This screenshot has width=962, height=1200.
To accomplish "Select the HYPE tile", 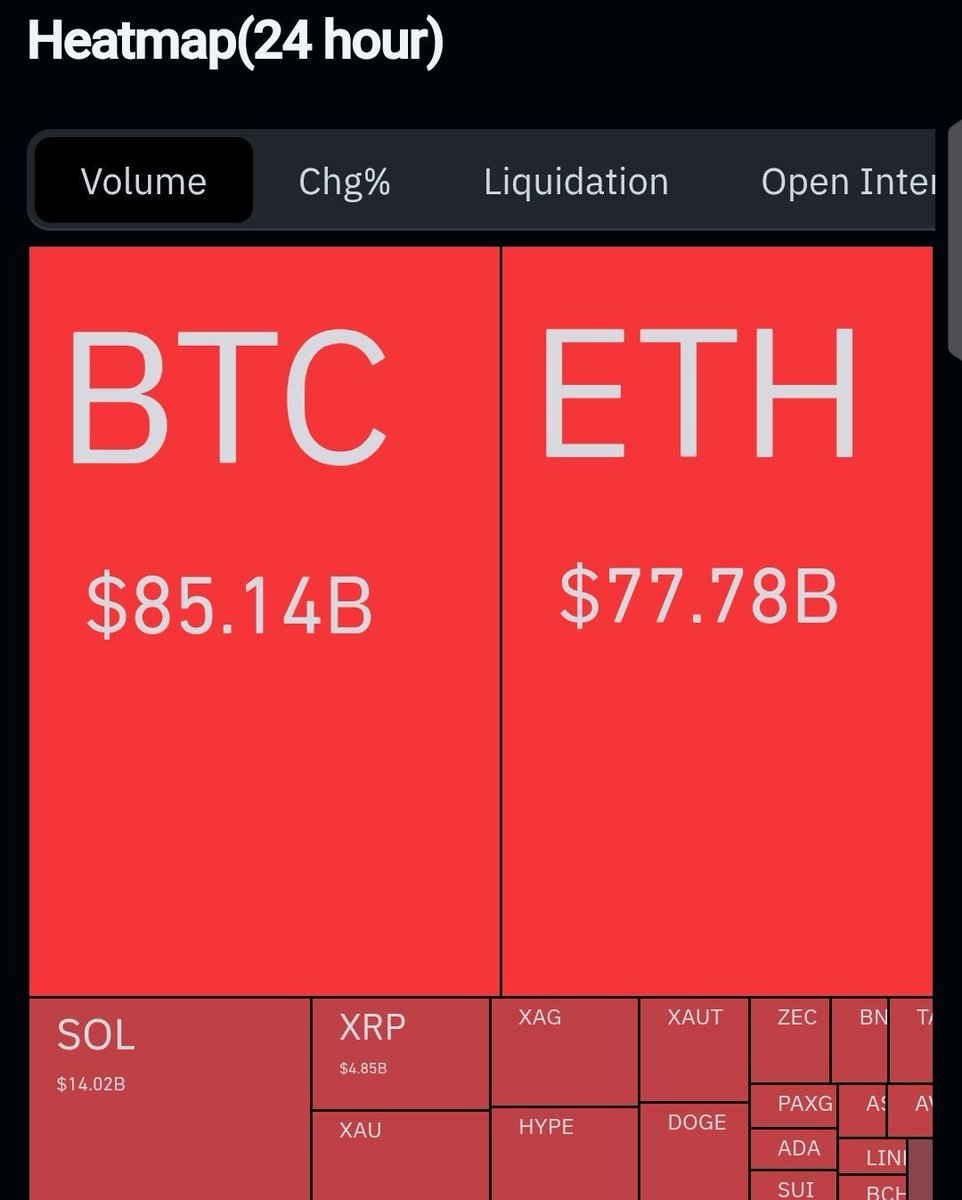I will click(564, 1152).
